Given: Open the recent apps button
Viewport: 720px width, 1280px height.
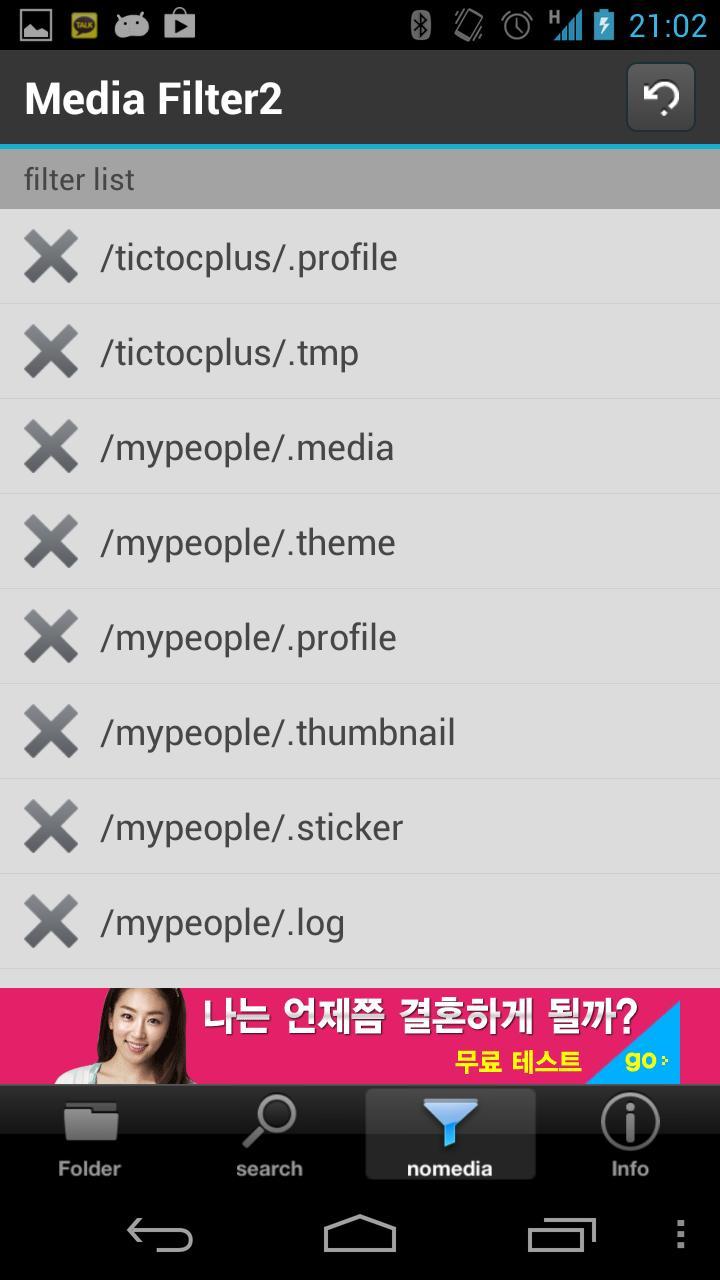Looking at the screenshot, I should click(560, 1236).
